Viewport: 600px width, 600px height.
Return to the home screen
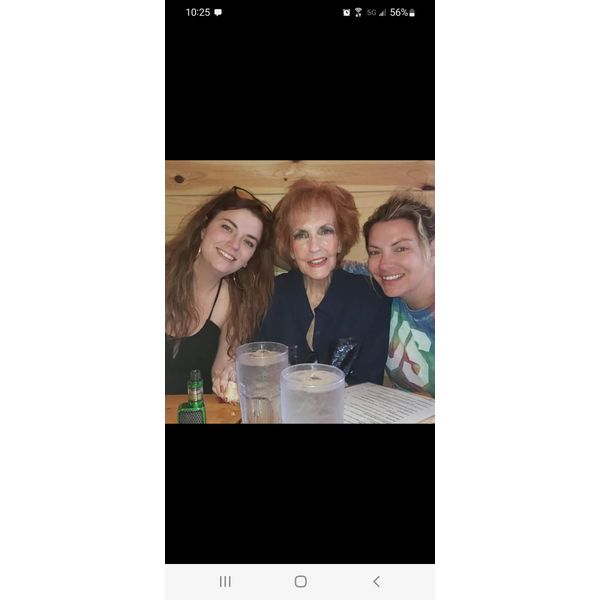tap(300, 581)
